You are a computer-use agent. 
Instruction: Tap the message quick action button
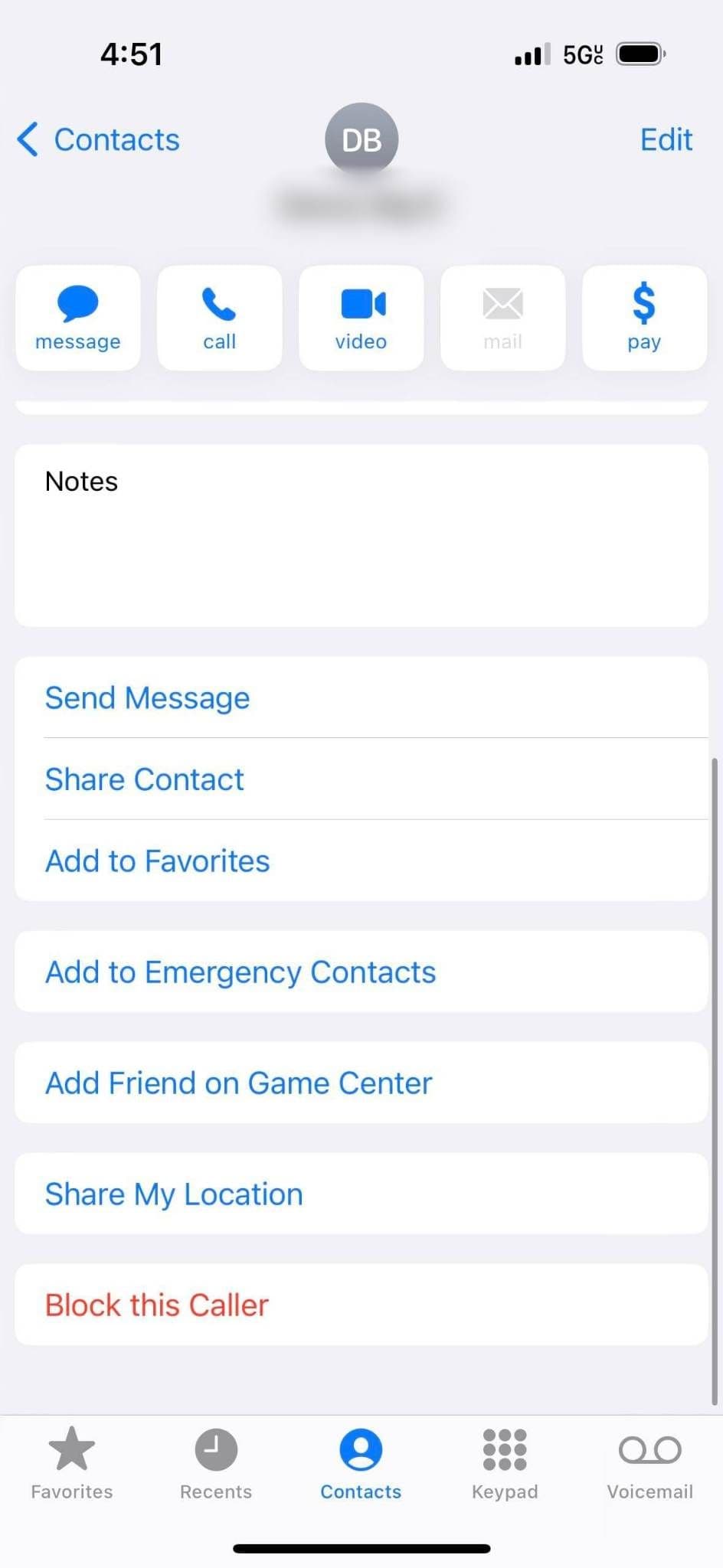coord(78,318)
